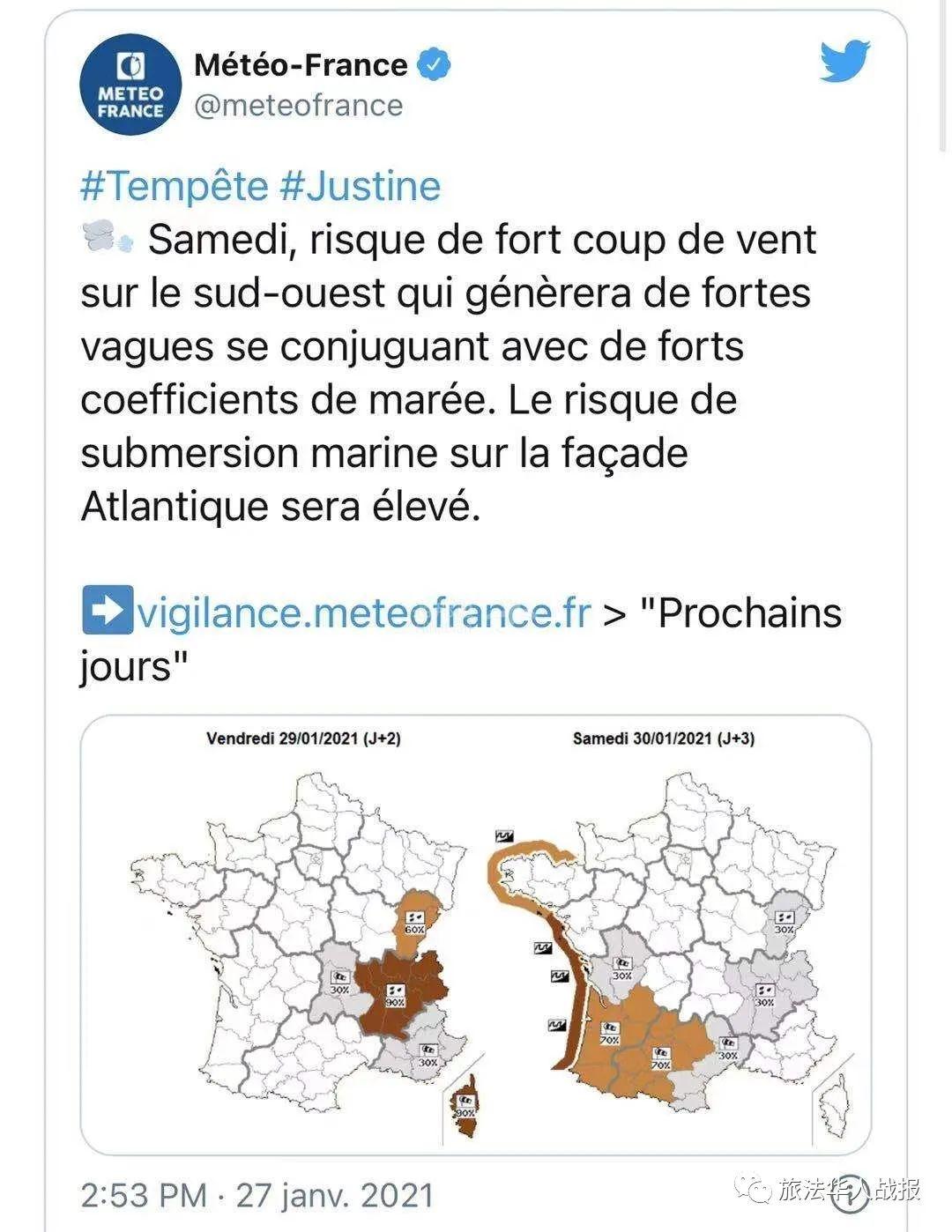Enlarge the vigilance forecast maps image

(x=476, y=934)
